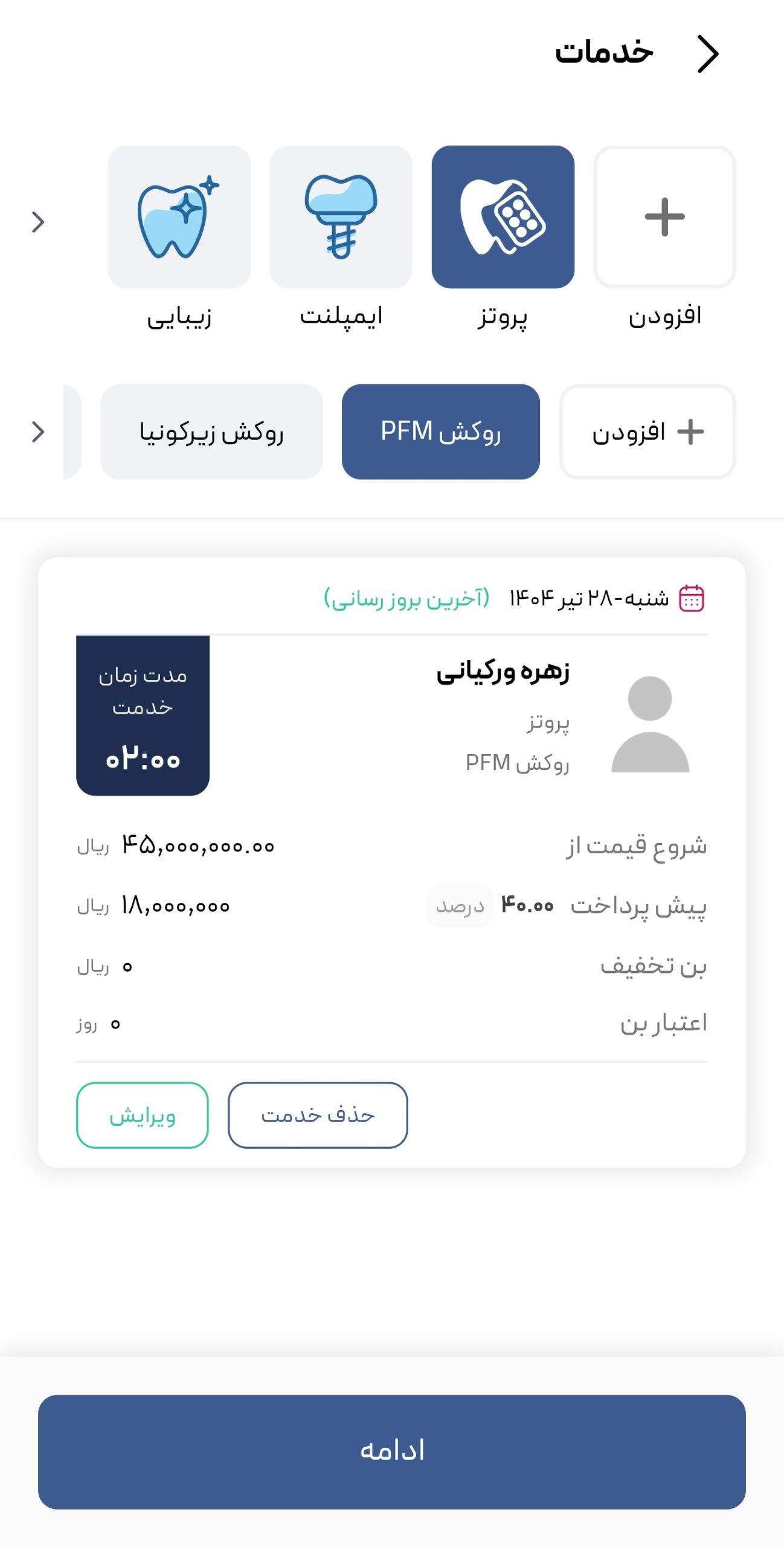
Task: Choose the روکش PFM chip
Action: pyautogui.click(x=440, y=432)
